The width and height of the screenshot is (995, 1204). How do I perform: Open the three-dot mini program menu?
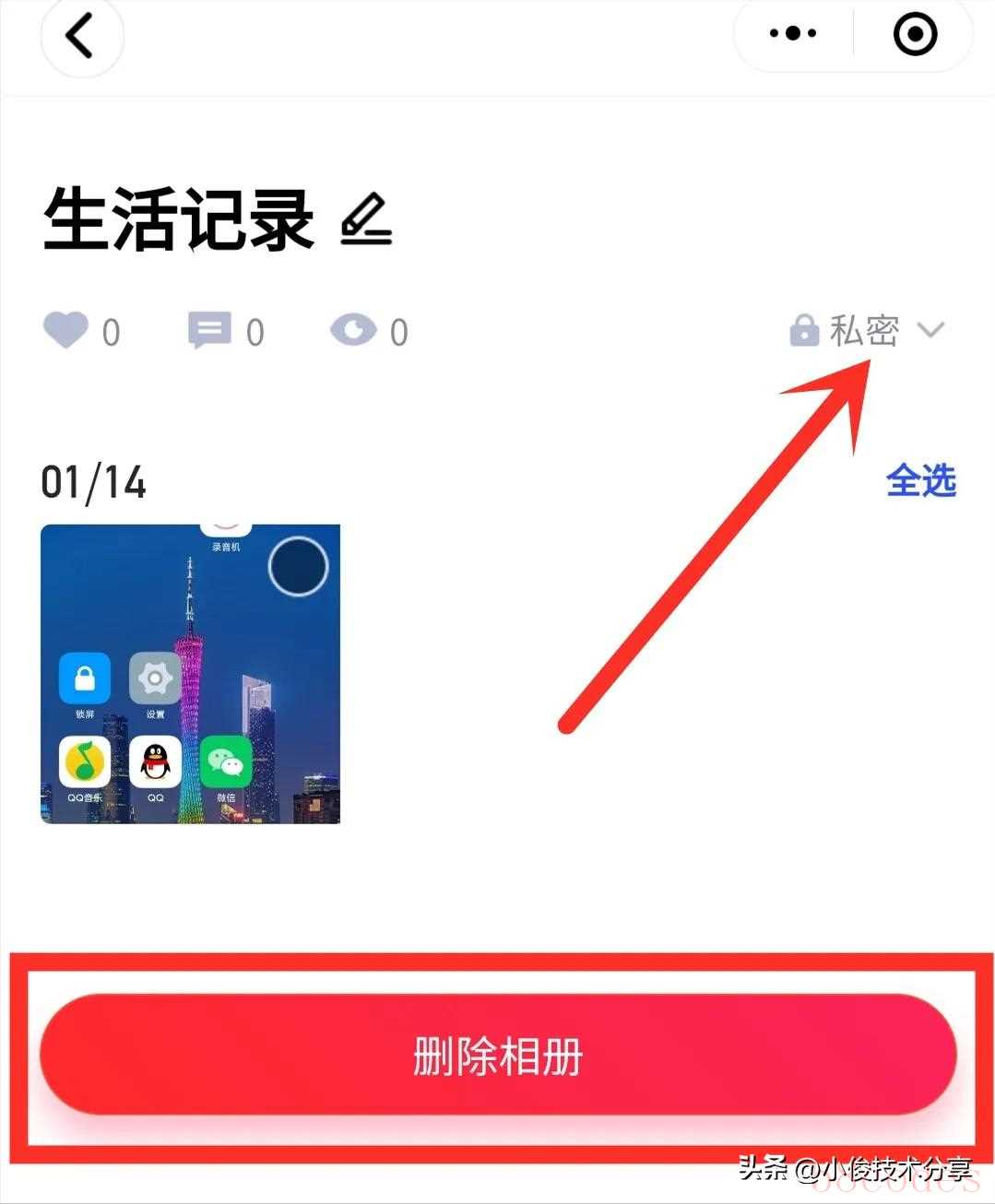click(x=792, y=34)
